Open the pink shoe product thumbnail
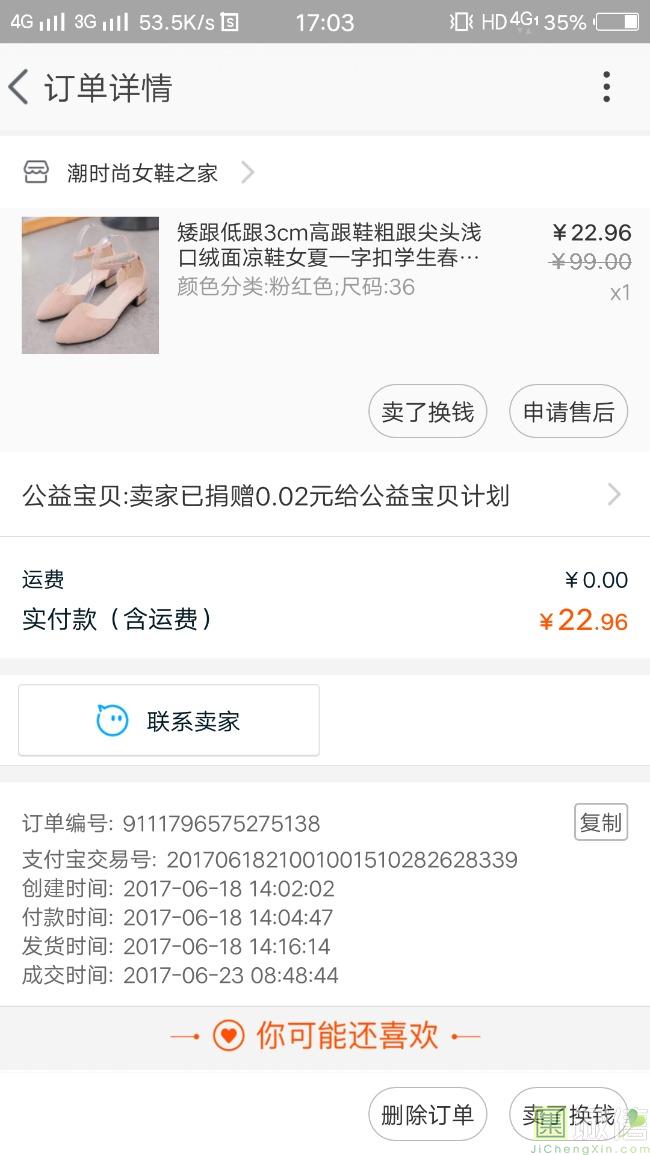The image size is (650, 1155). (90, 285)
